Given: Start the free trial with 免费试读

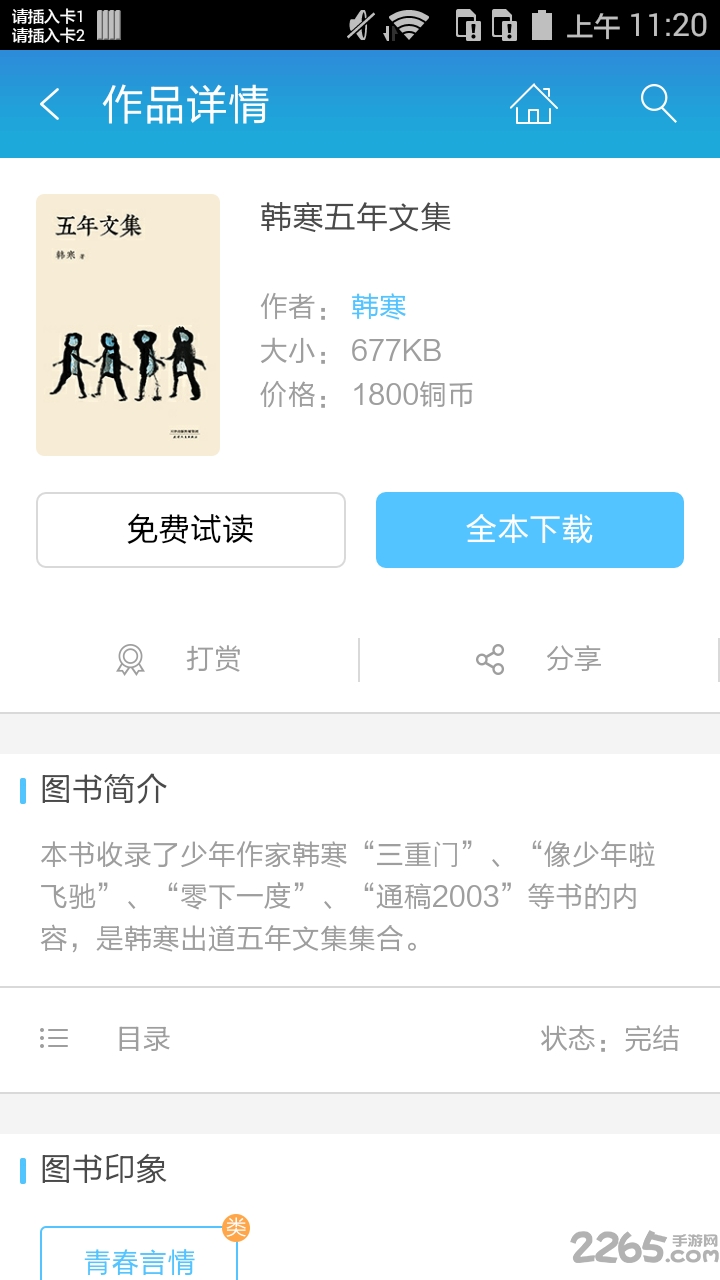Looking at the screenshot, I should tap(191, 530).
